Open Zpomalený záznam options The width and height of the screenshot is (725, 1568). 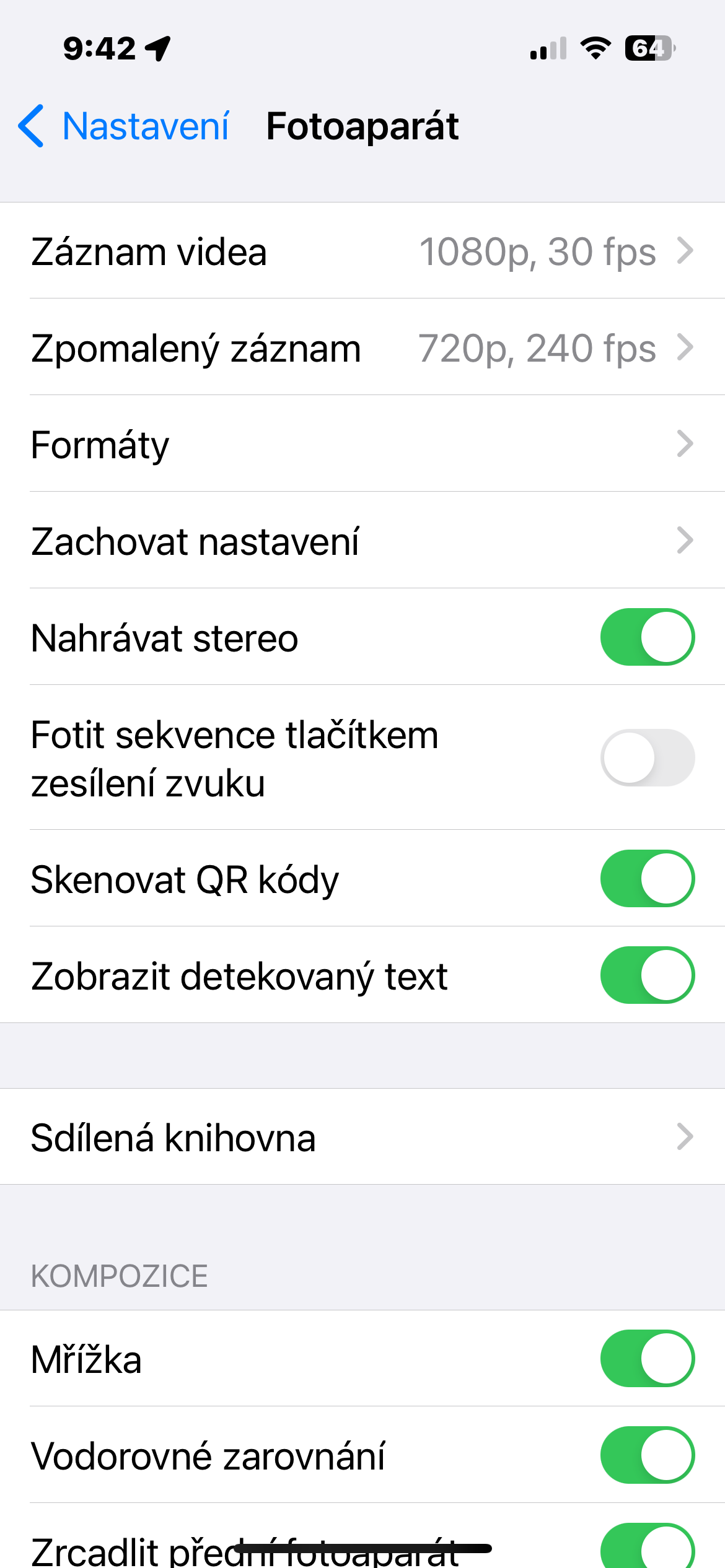[x=362, y=348]
